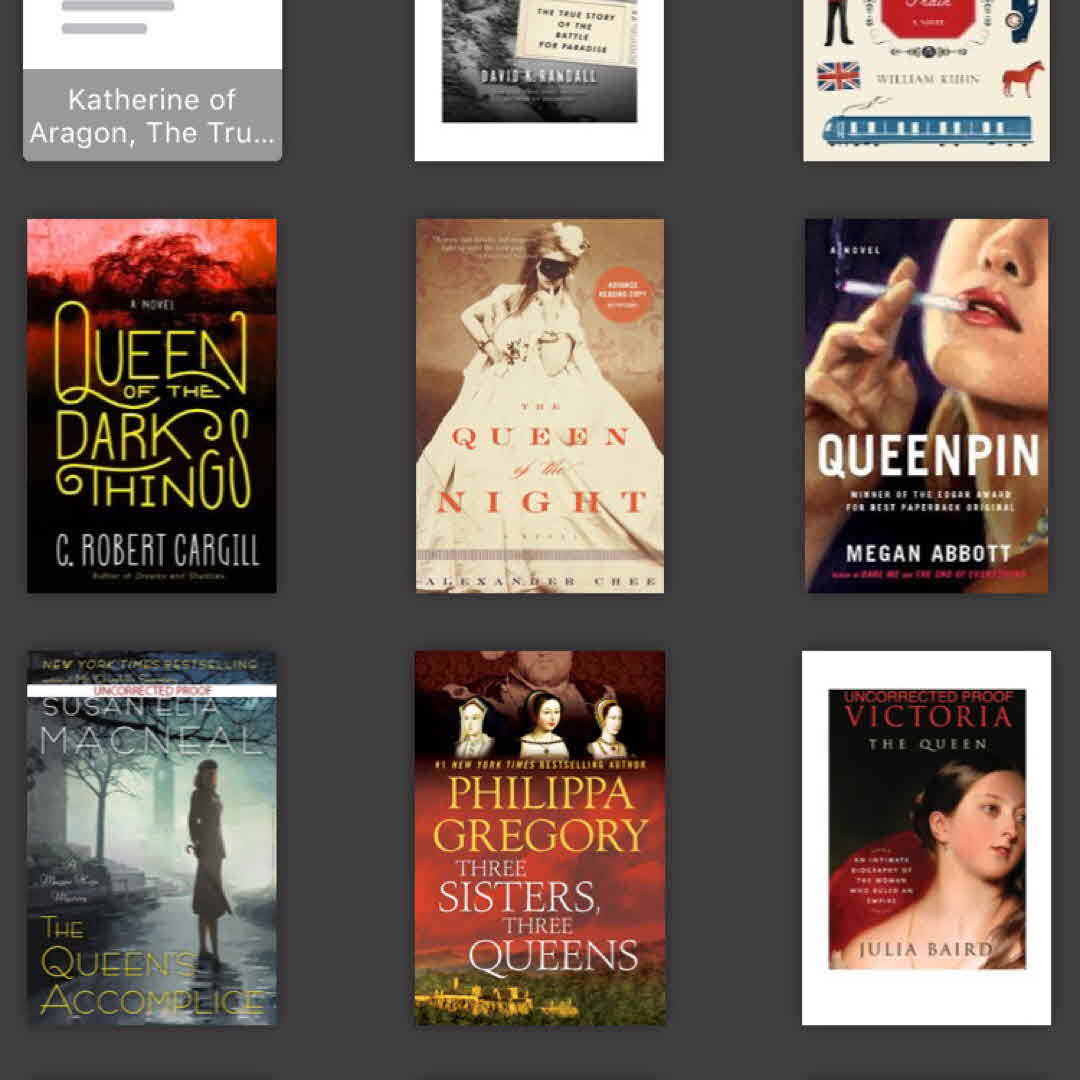The image size is (1080, 1080).
Task: Open The Queen of the Night book
Action: pyautogui.click(x=539, y=405)
